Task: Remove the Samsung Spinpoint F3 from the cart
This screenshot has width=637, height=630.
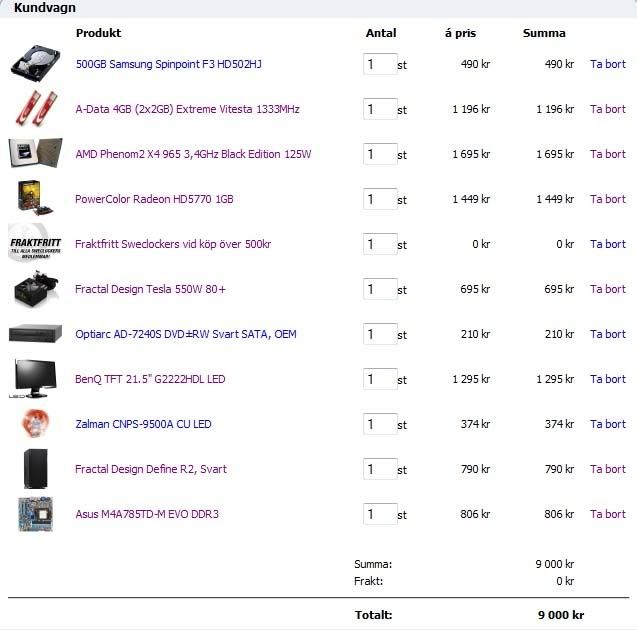Action: [607, 64]
